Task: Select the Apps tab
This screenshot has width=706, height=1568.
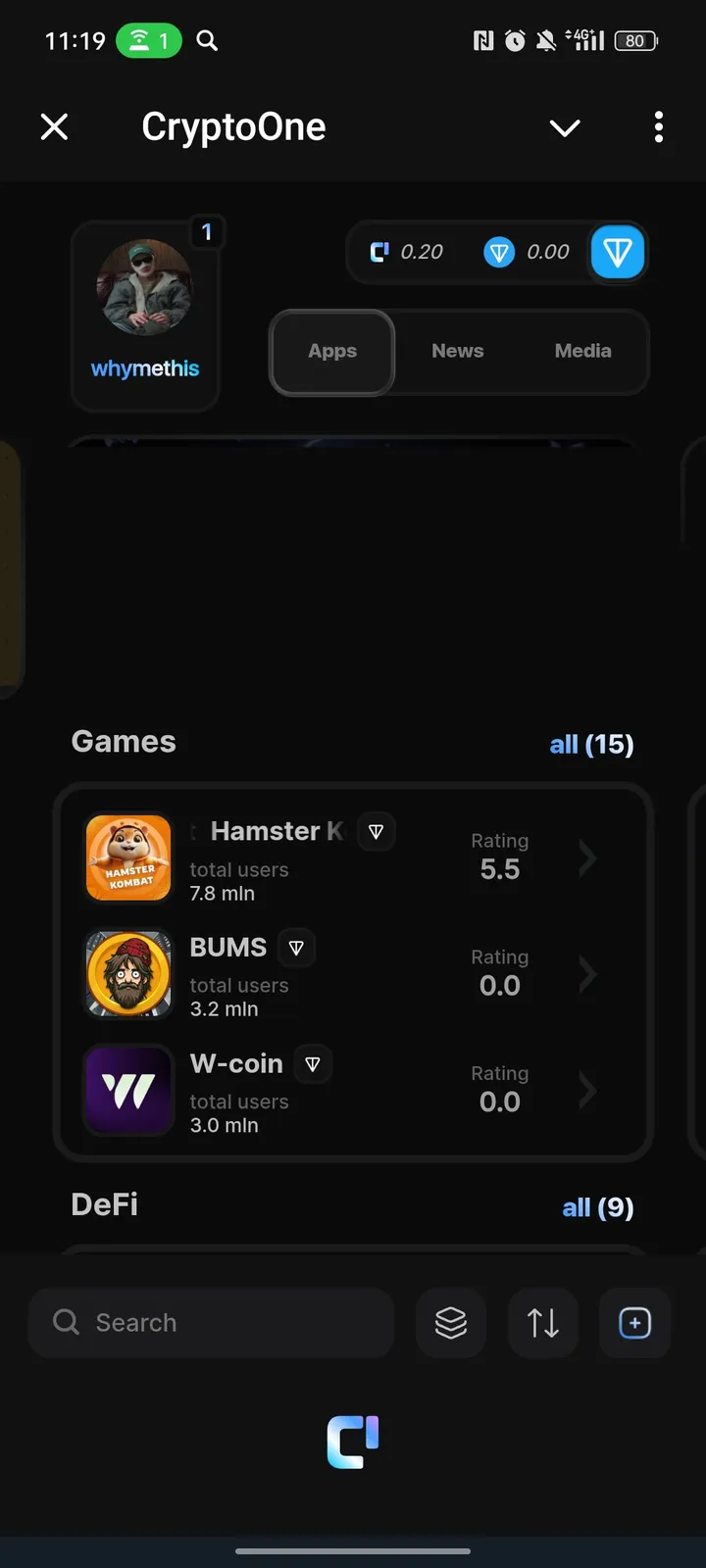Action: (331, 351)
